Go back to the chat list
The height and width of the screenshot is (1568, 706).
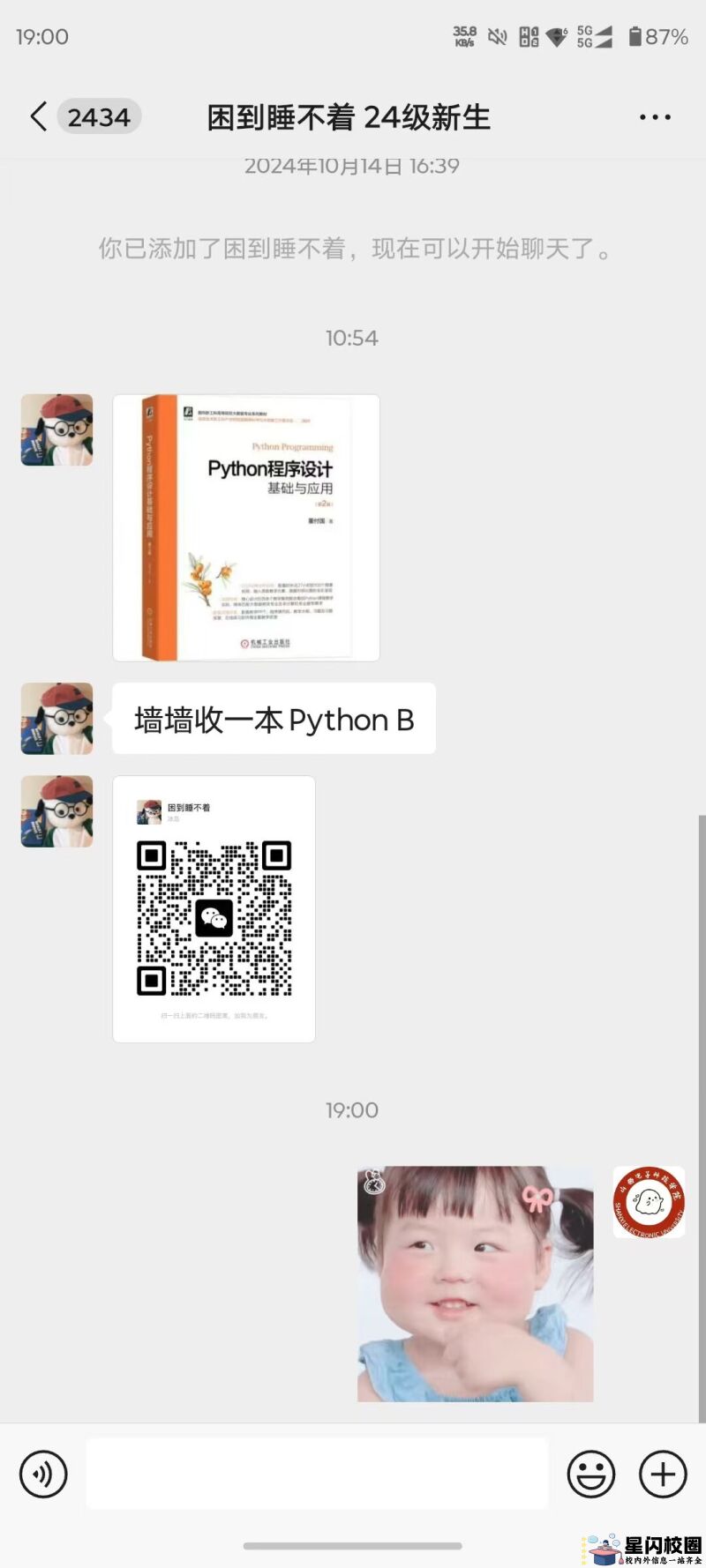click(x=39, y=116)
